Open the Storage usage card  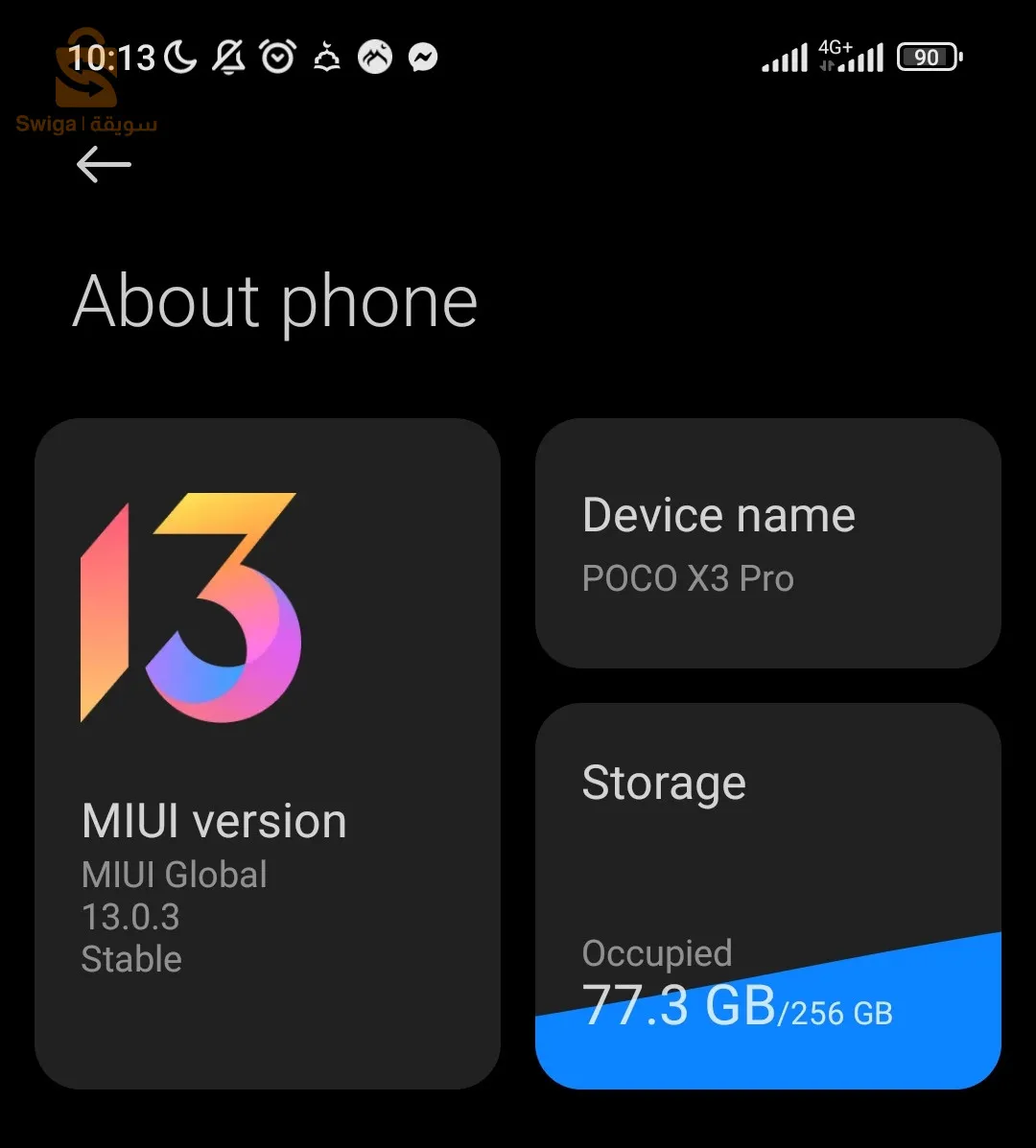(767, 895)
